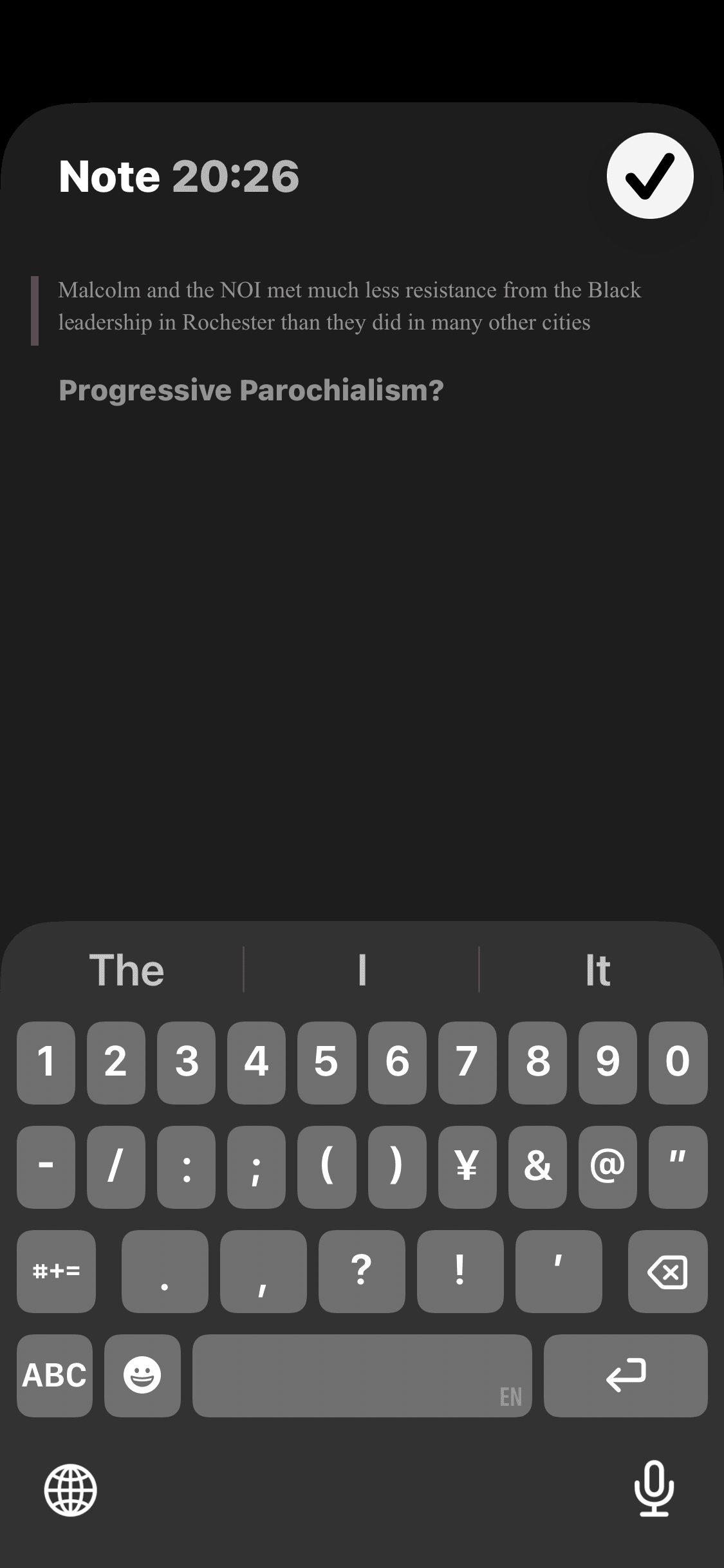Choose the "It" keyboard suggestion
The width and height of the screenshot is (724, 1568).
click(597, 970)
